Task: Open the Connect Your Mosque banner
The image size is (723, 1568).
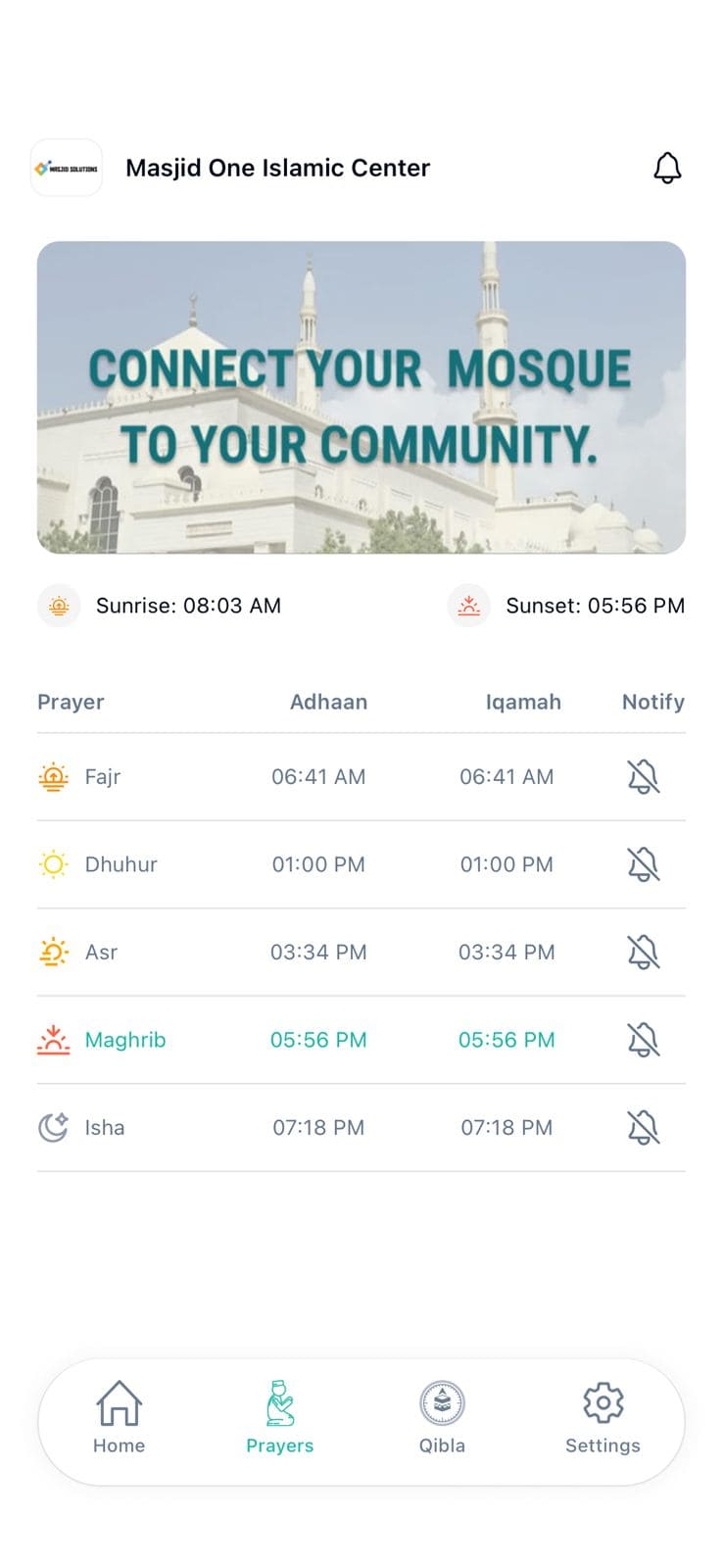Action: tap(361, 397)
